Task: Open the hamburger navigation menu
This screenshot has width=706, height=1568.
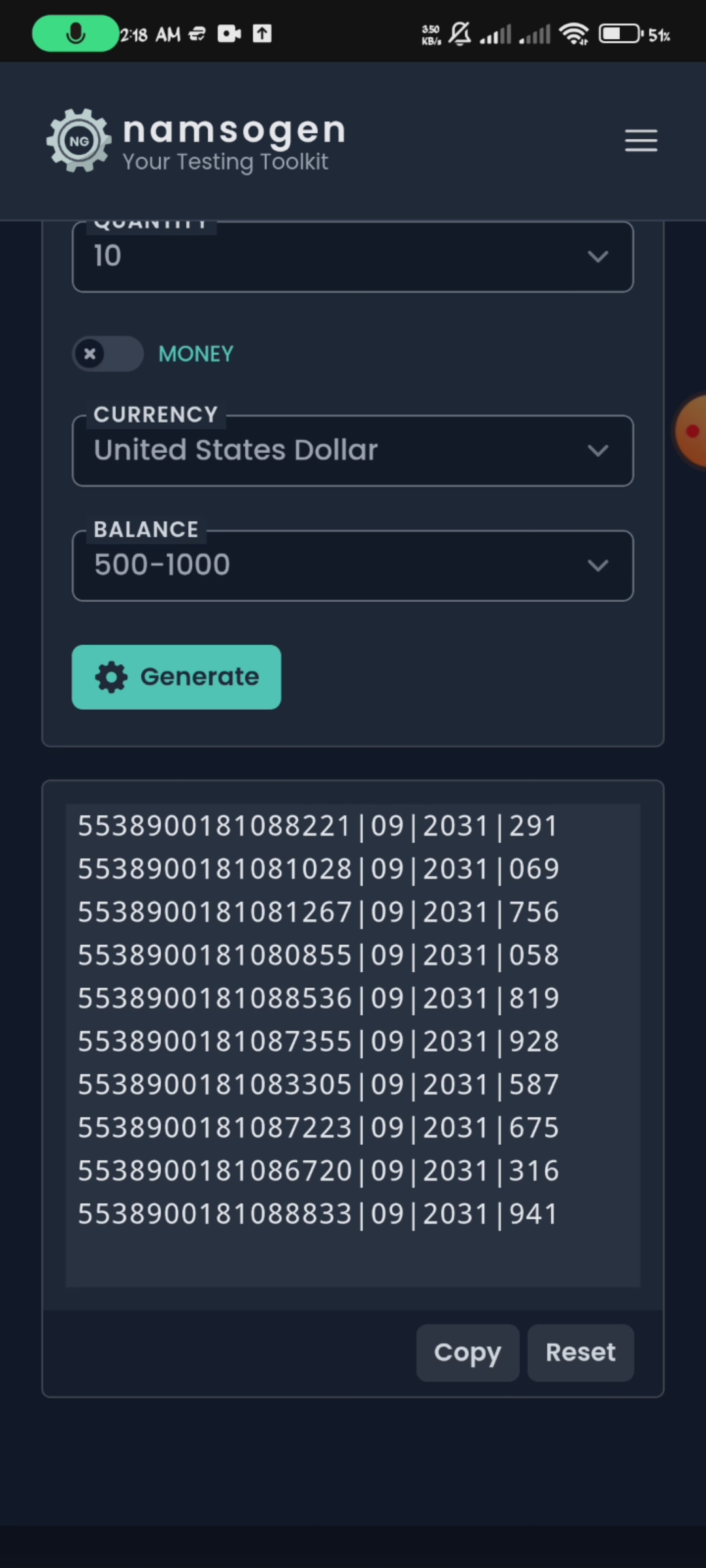Action: pos(641,140)
